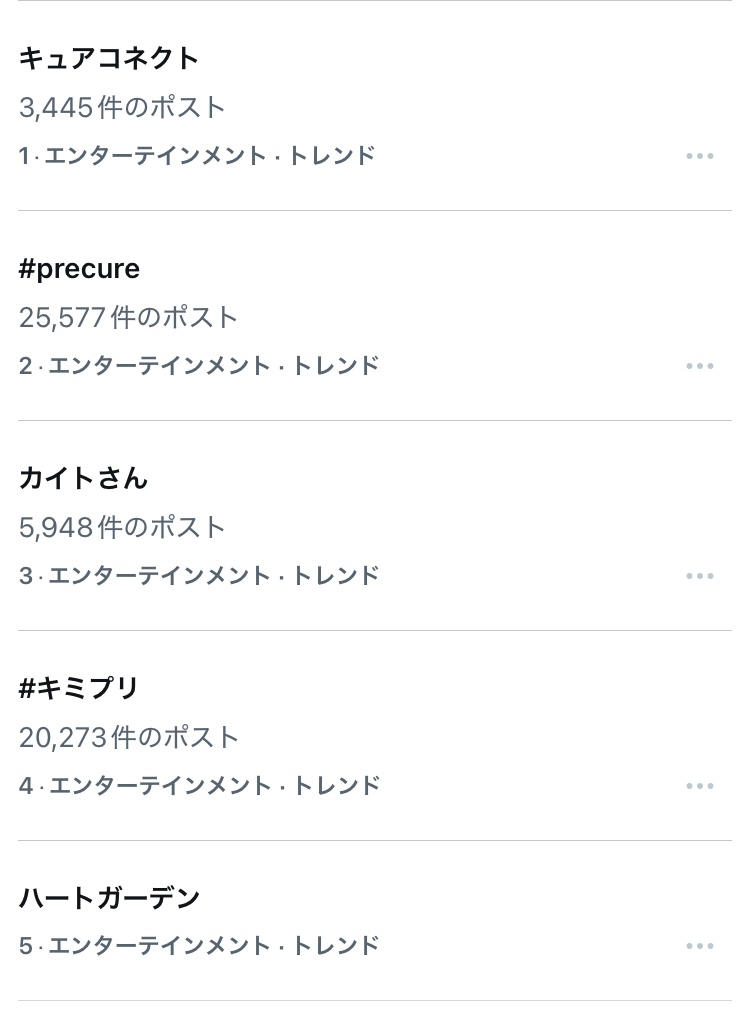750x1022 pixels.
Task: Open the overflow menu for ハートガーデン
Action: tap(700, 946)
